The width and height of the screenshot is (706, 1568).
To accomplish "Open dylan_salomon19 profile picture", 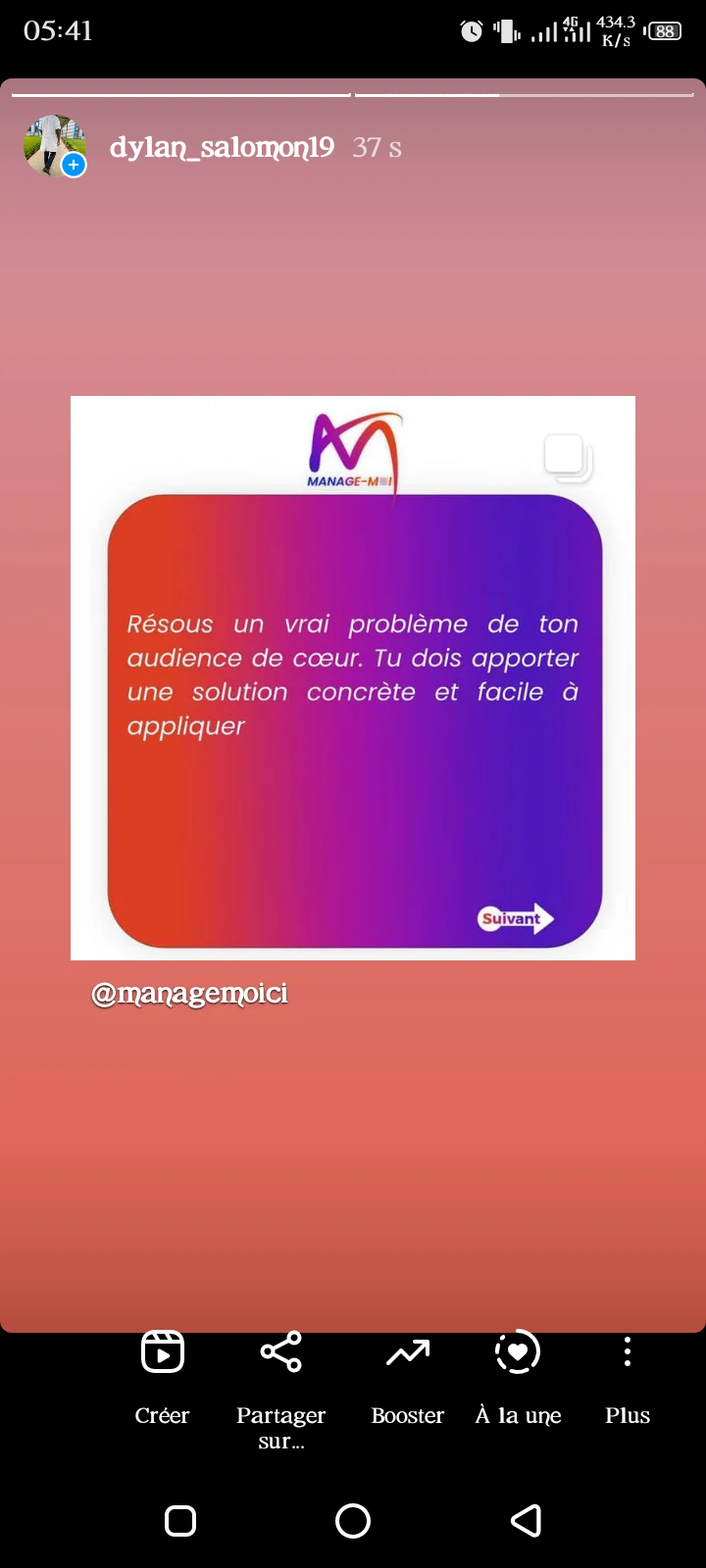I will pos(54,147).
